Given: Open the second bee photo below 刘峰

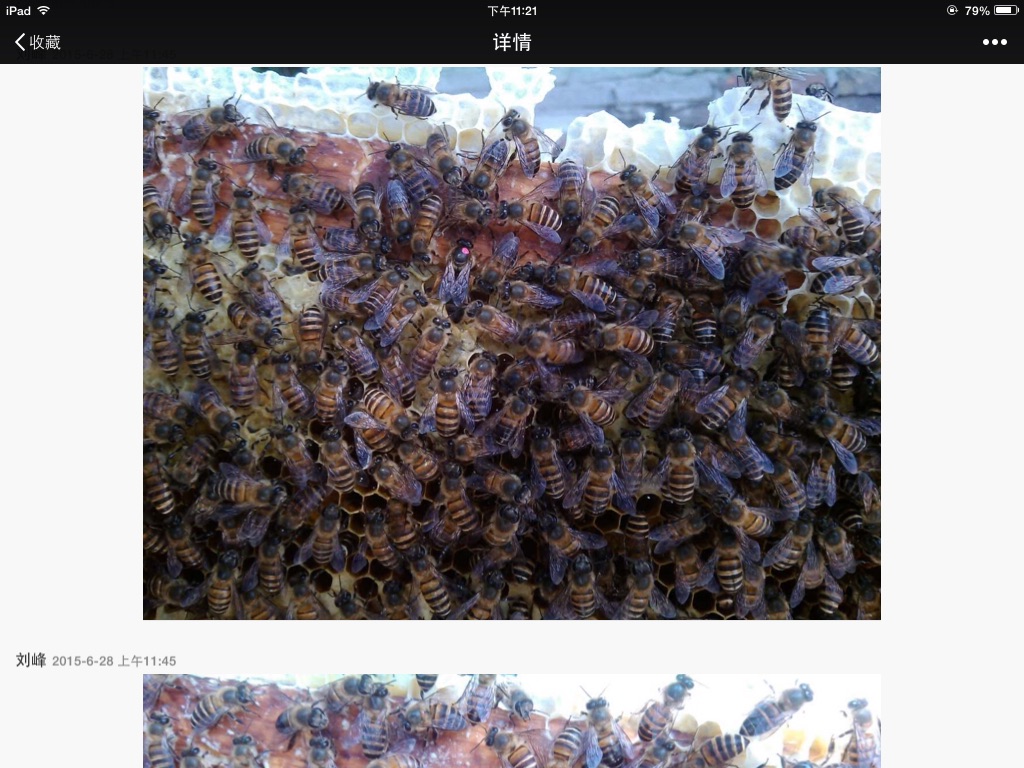Looking at the screenshot, I should (x=512, y=720).
